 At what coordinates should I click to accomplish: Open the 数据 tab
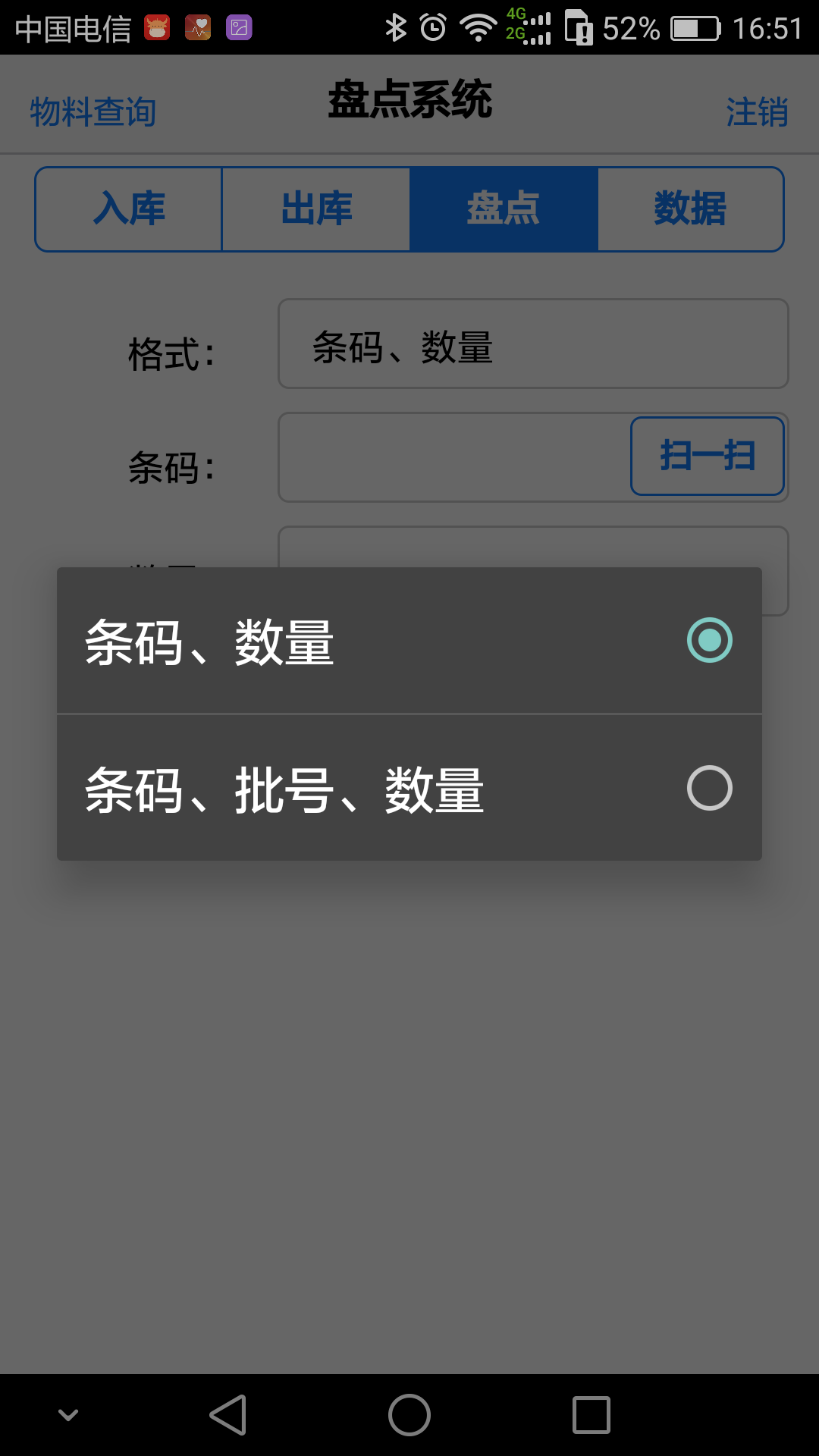(690, 209)
